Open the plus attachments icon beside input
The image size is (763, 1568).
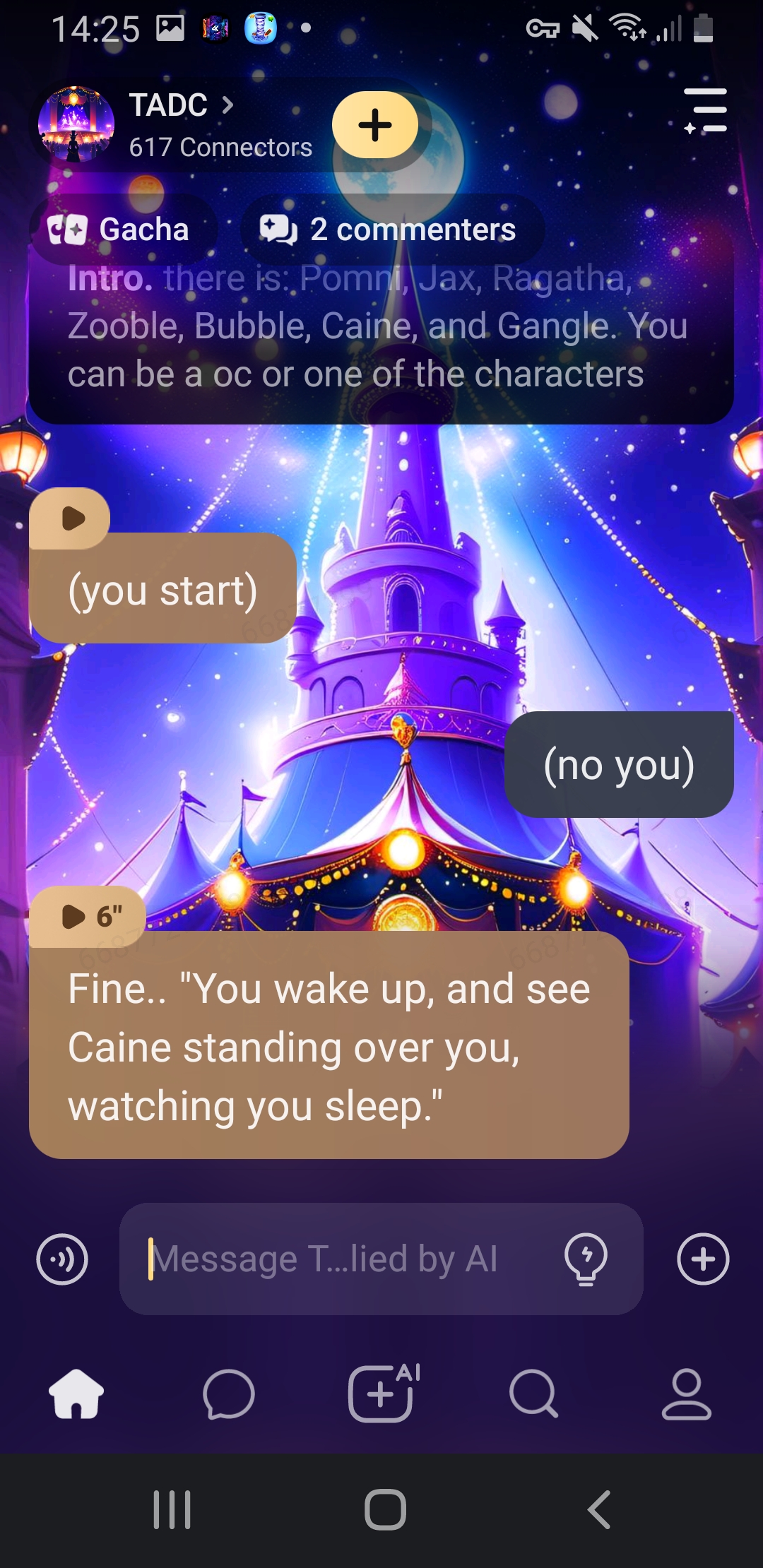click(x=703, y=1259)
